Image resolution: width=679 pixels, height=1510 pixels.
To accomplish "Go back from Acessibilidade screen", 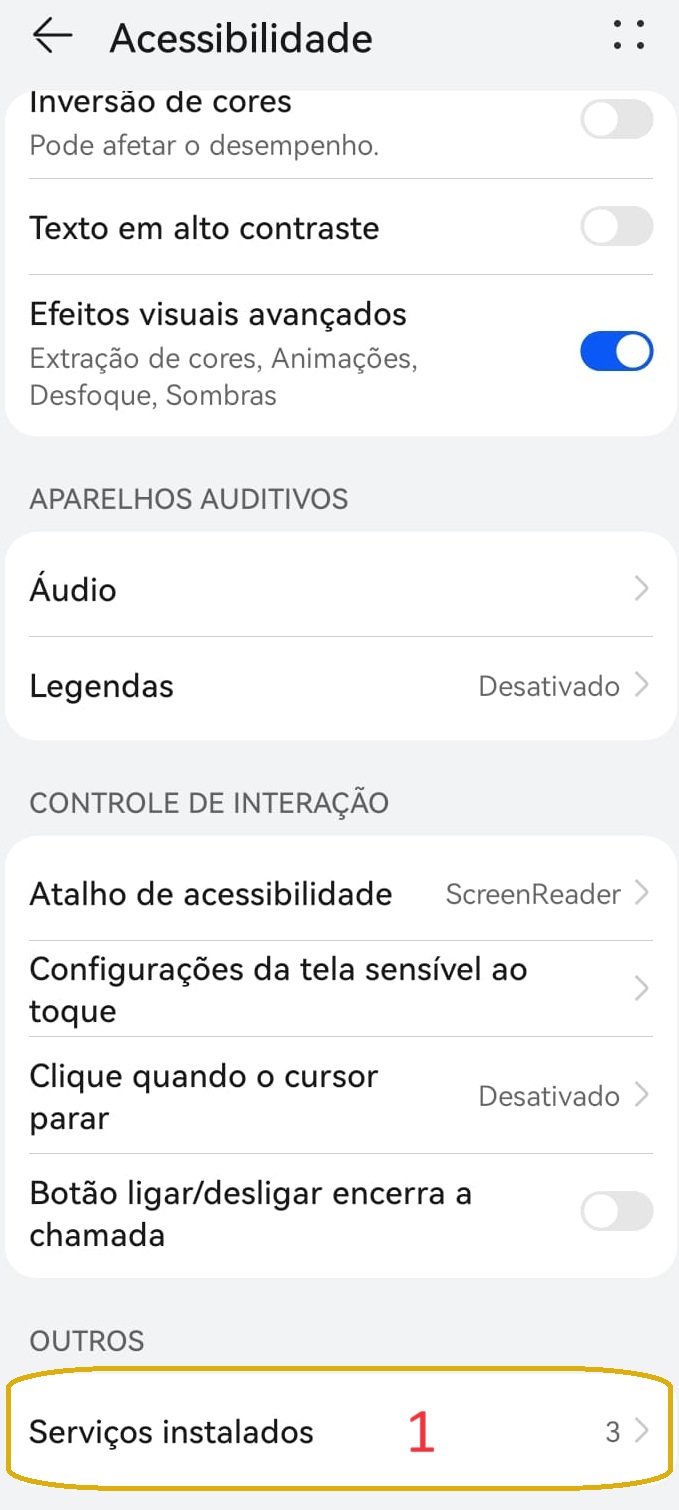I will click(52, 36).
